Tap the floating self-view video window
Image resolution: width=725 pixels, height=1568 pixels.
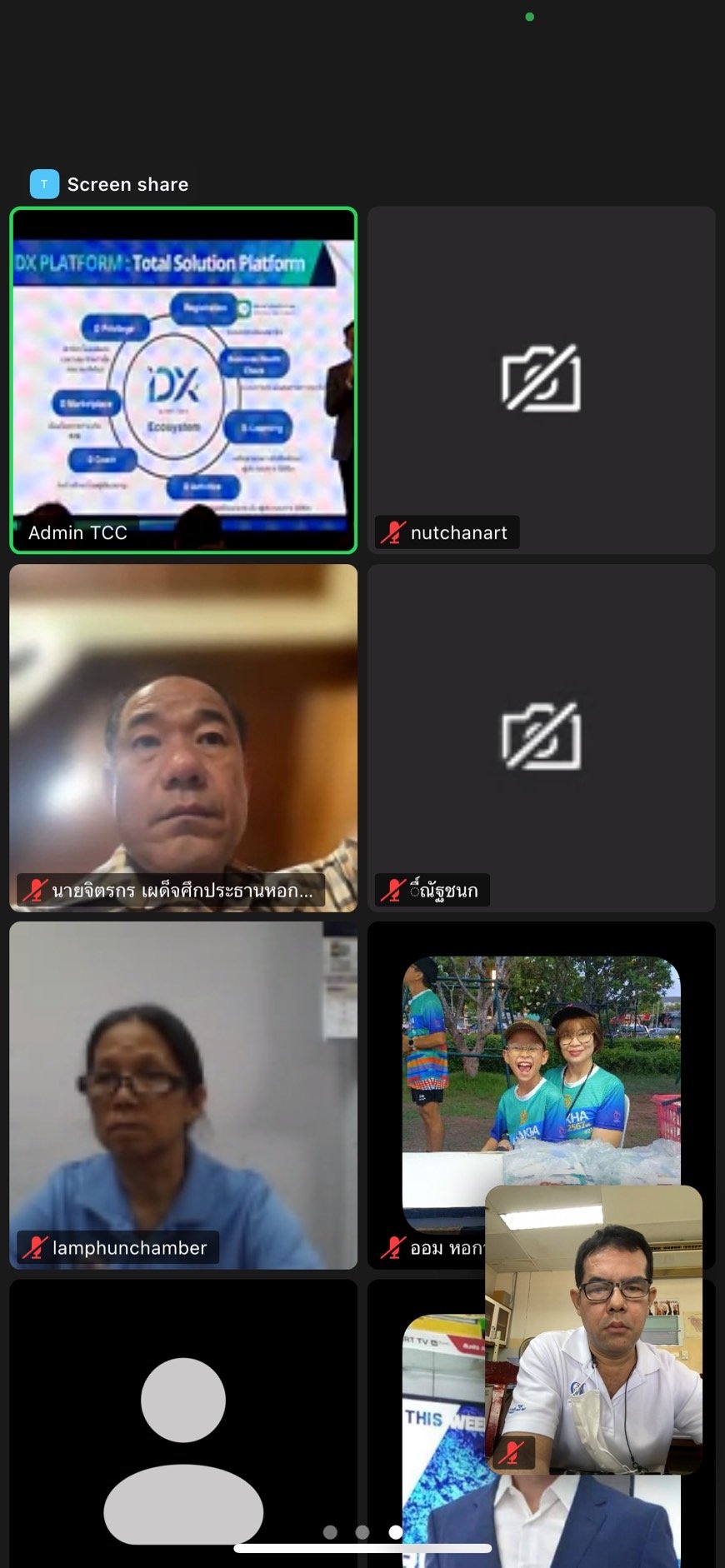(593, 1329)
